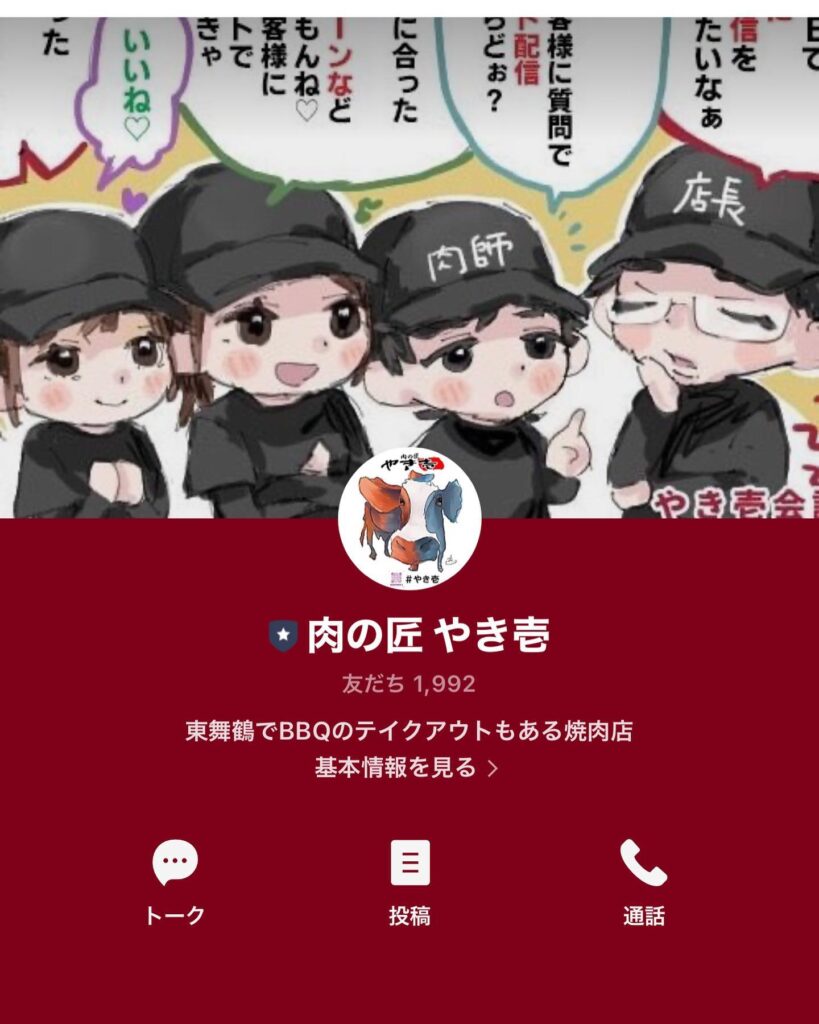View the 投稿 posts page
819x1024 pixels.
pyautogui.click(x=409, y=880)
